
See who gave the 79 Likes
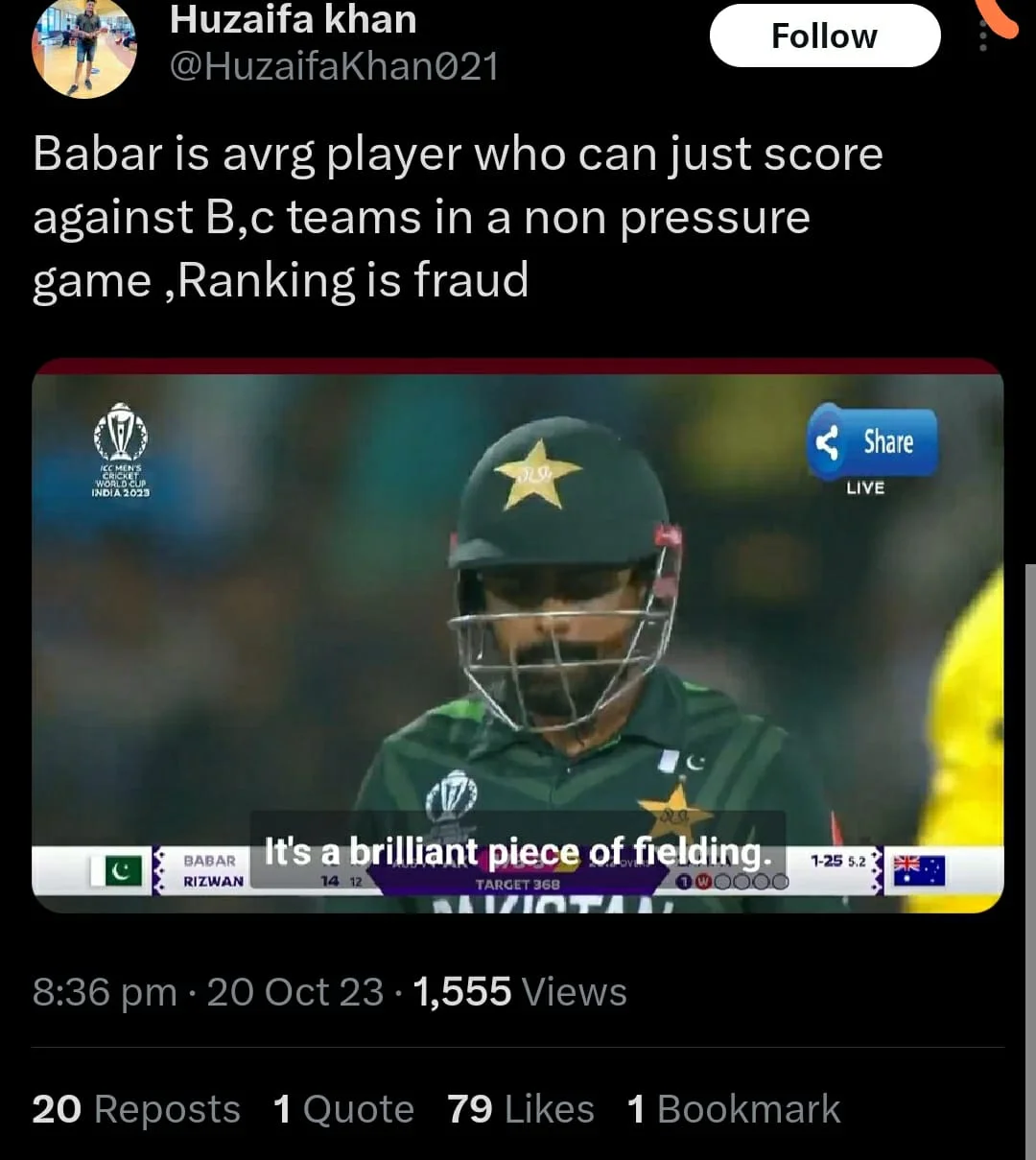pos(521,1109)
